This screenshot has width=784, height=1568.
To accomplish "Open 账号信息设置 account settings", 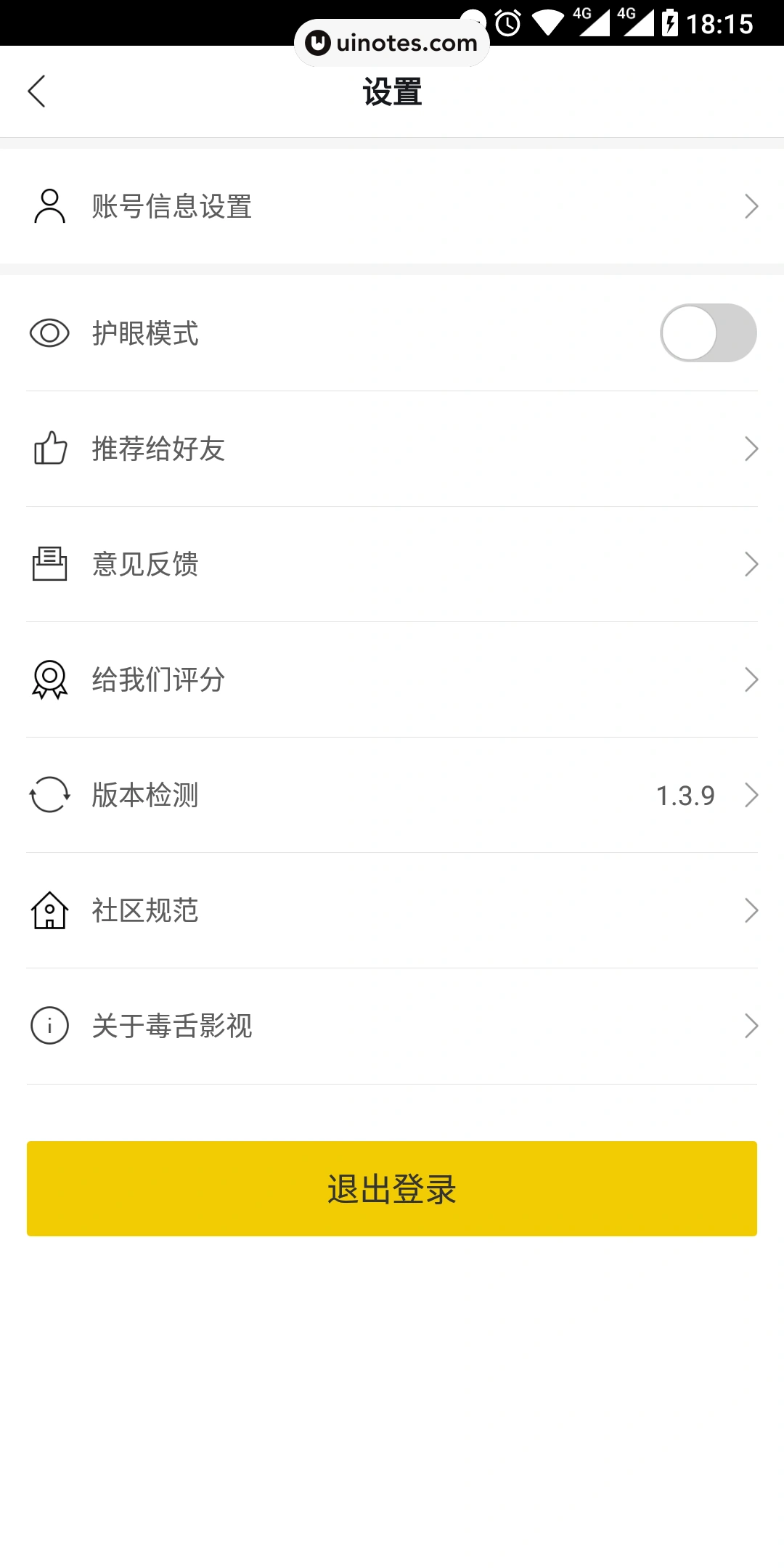I will click(x=392, y=206).
